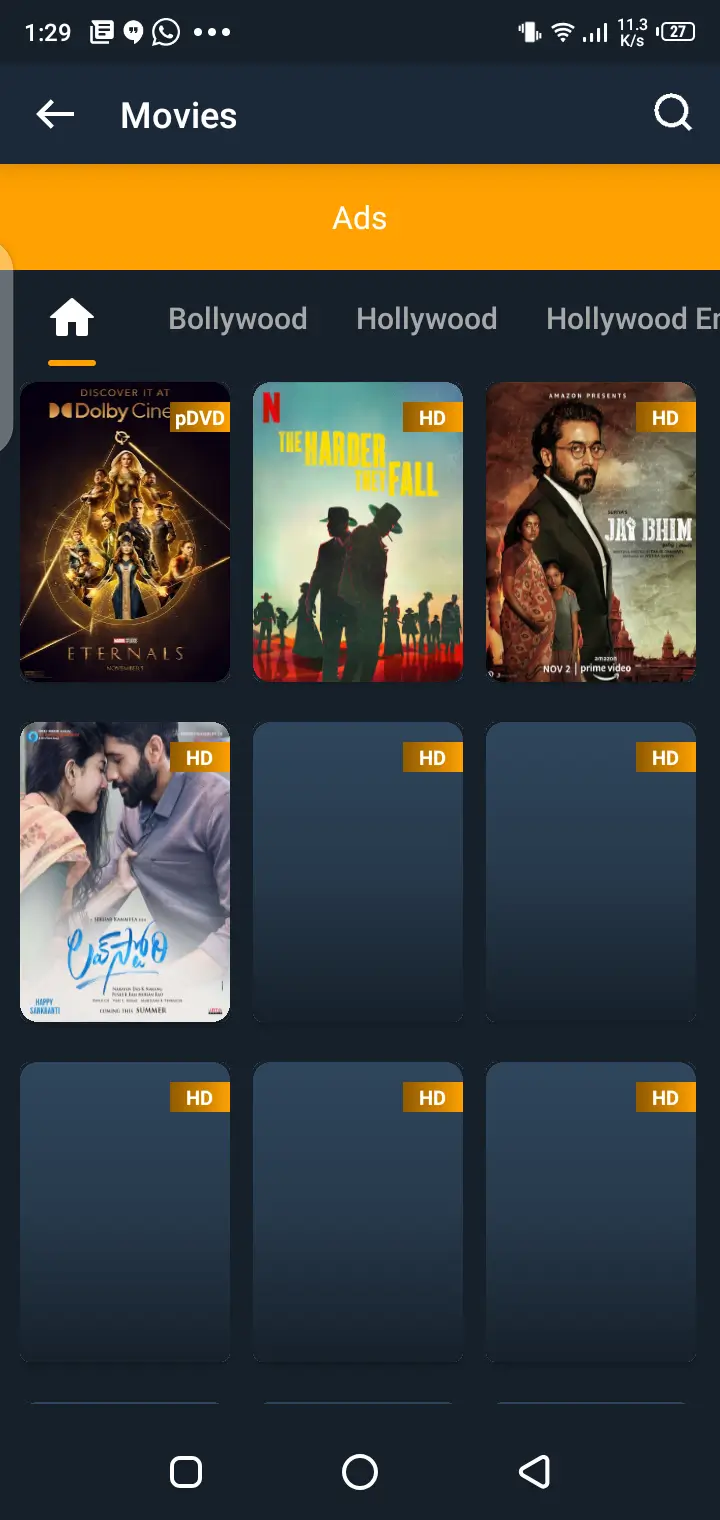Open the Jai Bhim movie tile
Image resolution: width=720 pixels, height=1520 pixels.
click(591, 532)
